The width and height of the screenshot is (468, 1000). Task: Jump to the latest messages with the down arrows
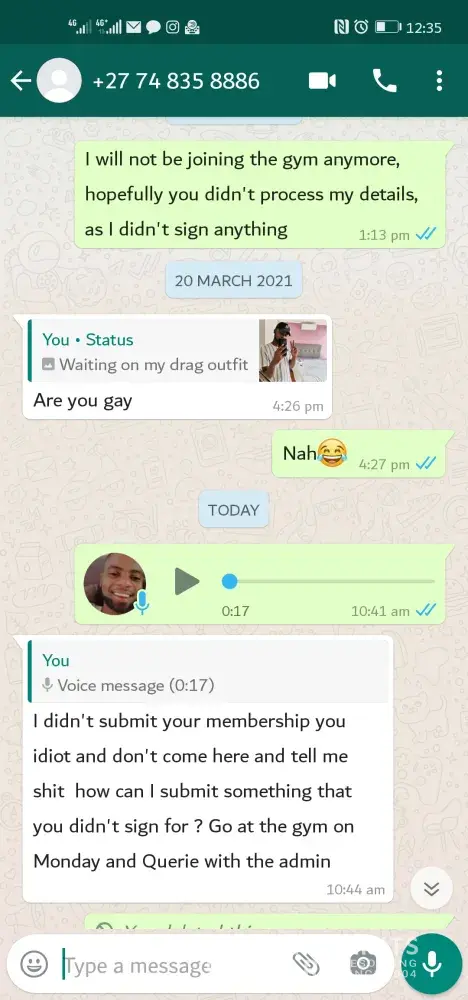(432, 888)
